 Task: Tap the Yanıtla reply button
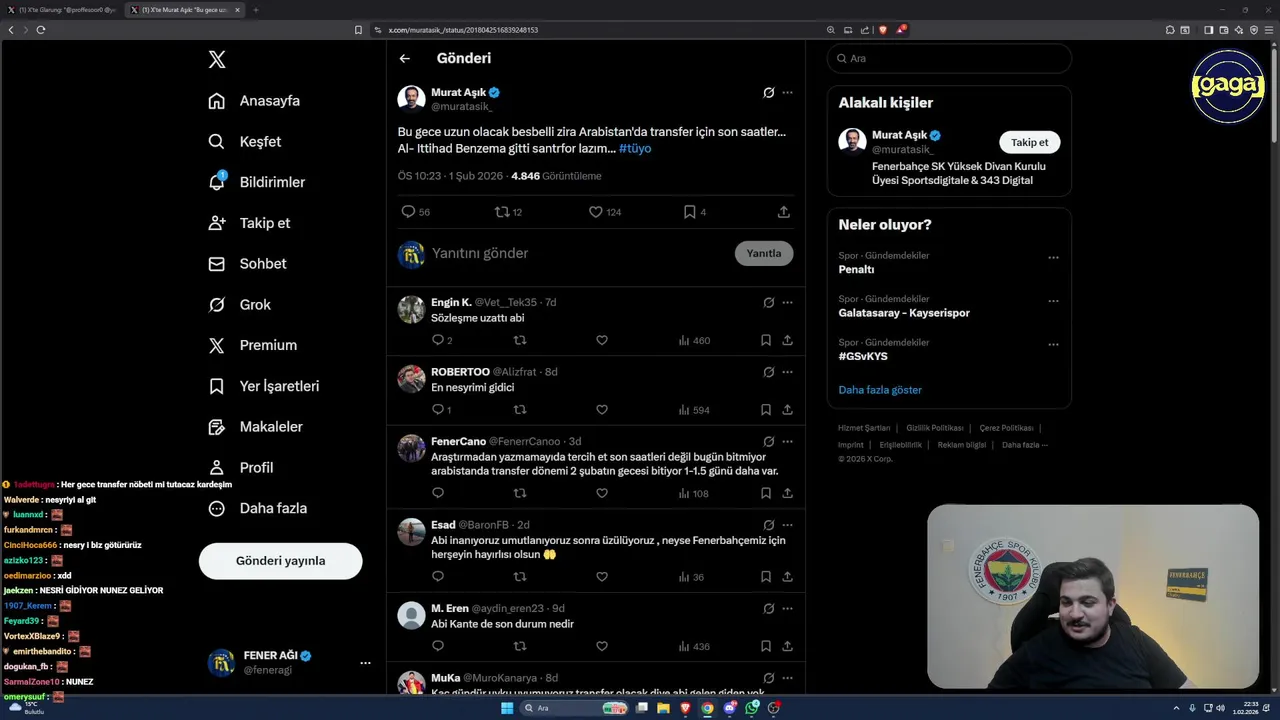click(764, 253)
